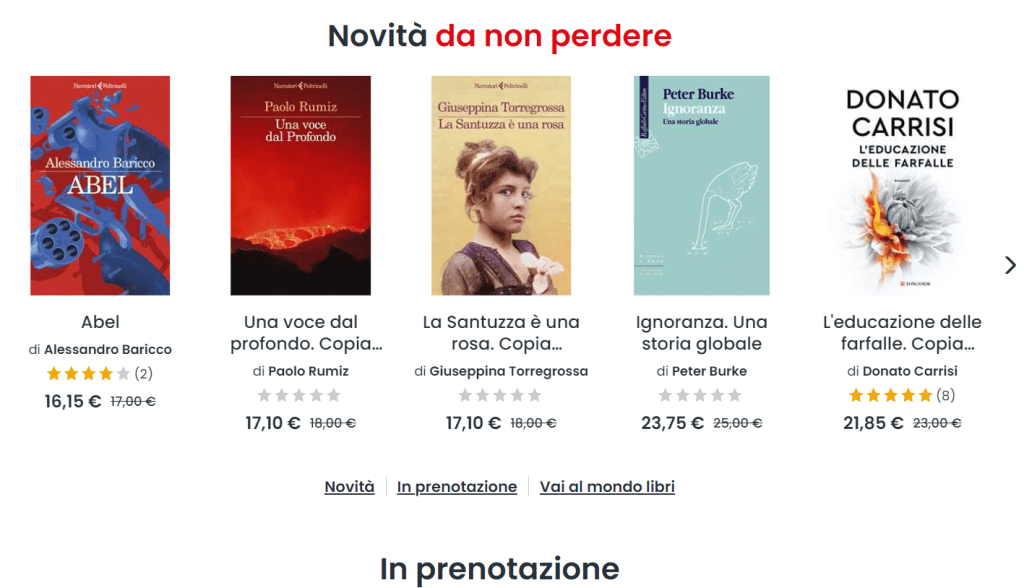Open the Ignoranza. Una storia globale title
The width and height of the screenshot is (1024, 588).
point(701,333)
